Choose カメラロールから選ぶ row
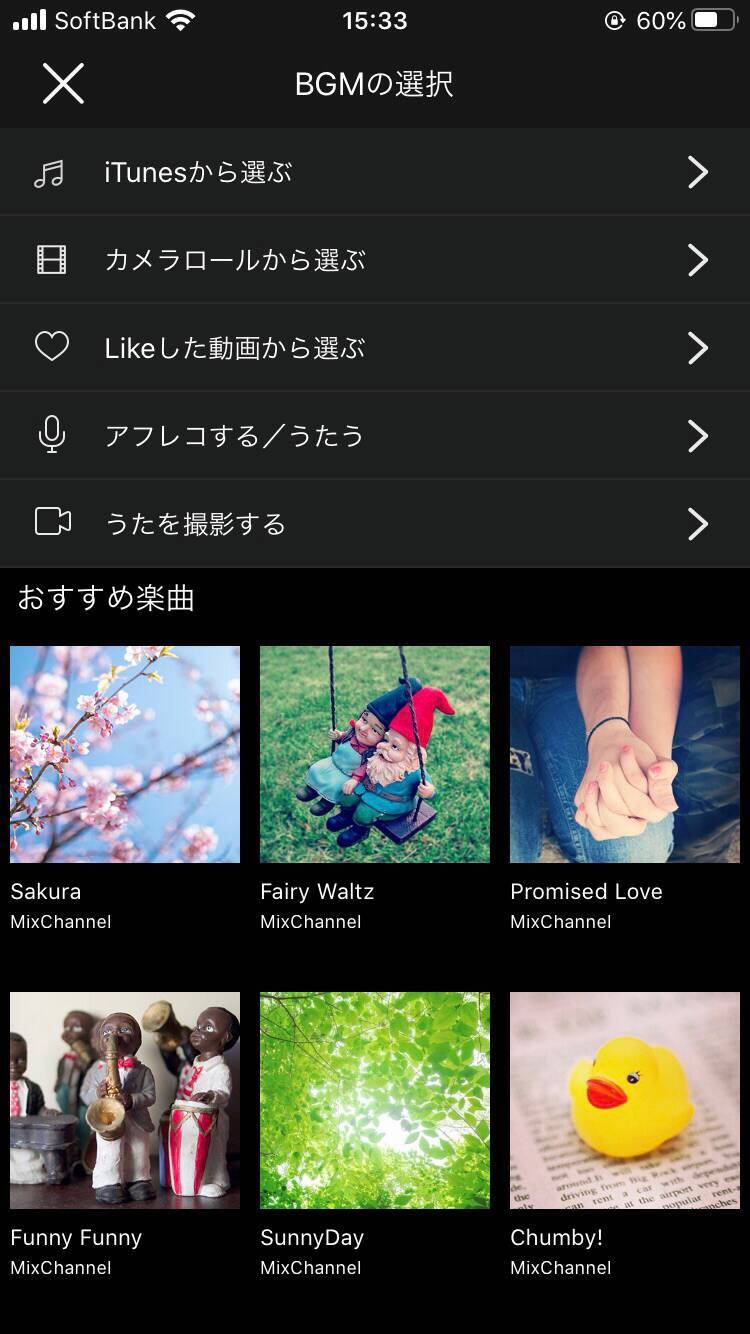 [374, 260]
